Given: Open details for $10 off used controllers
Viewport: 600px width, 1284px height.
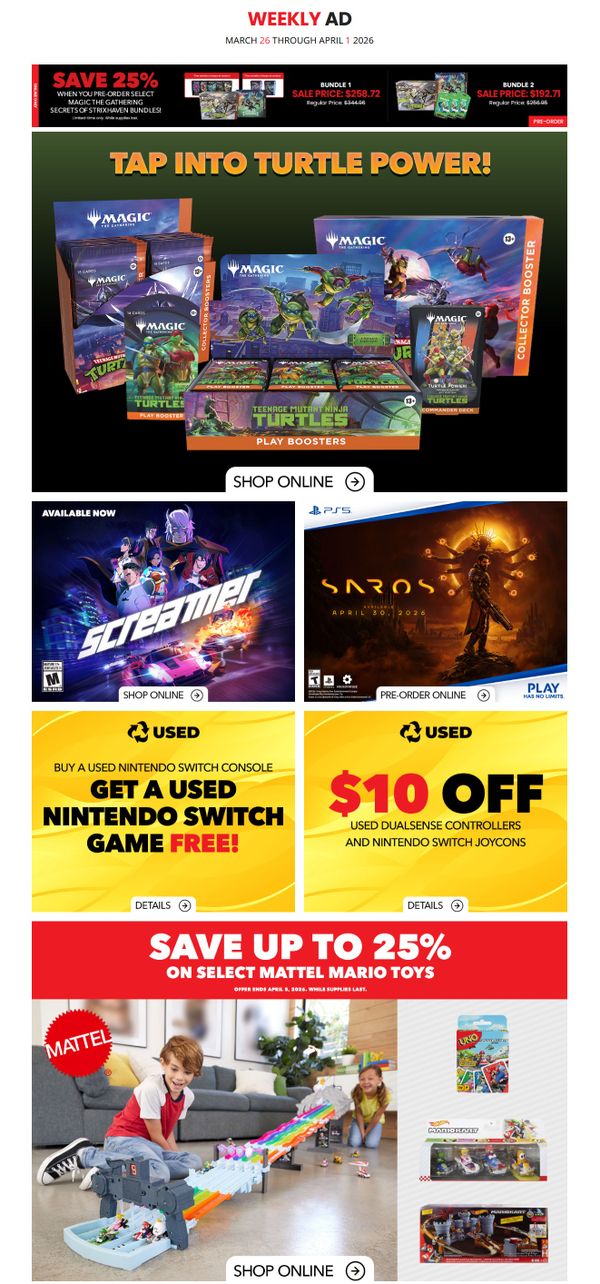Looking at the screenshot, I should 435,905.
